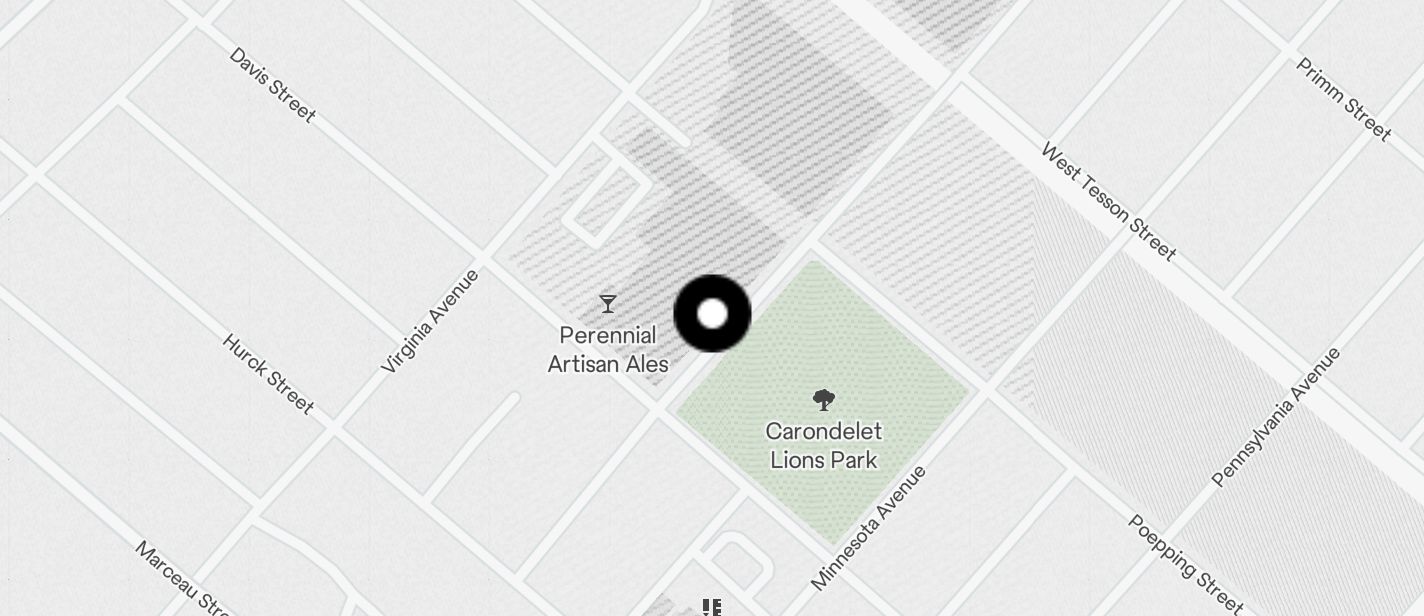Open the Carondelet Lions Park place marker
This screenshot has height=616, width=1424.
click(x=824, y=401)
